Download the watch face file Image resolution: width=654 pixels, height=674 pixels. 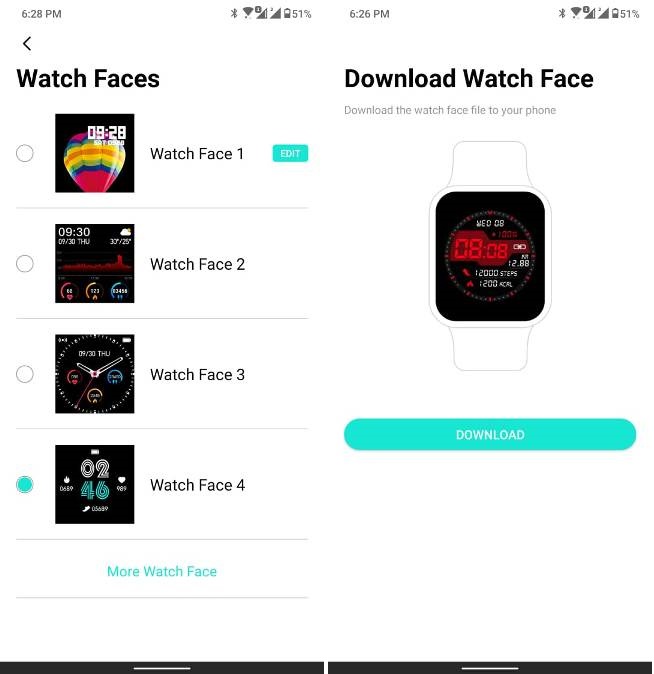tap(490, 435)
